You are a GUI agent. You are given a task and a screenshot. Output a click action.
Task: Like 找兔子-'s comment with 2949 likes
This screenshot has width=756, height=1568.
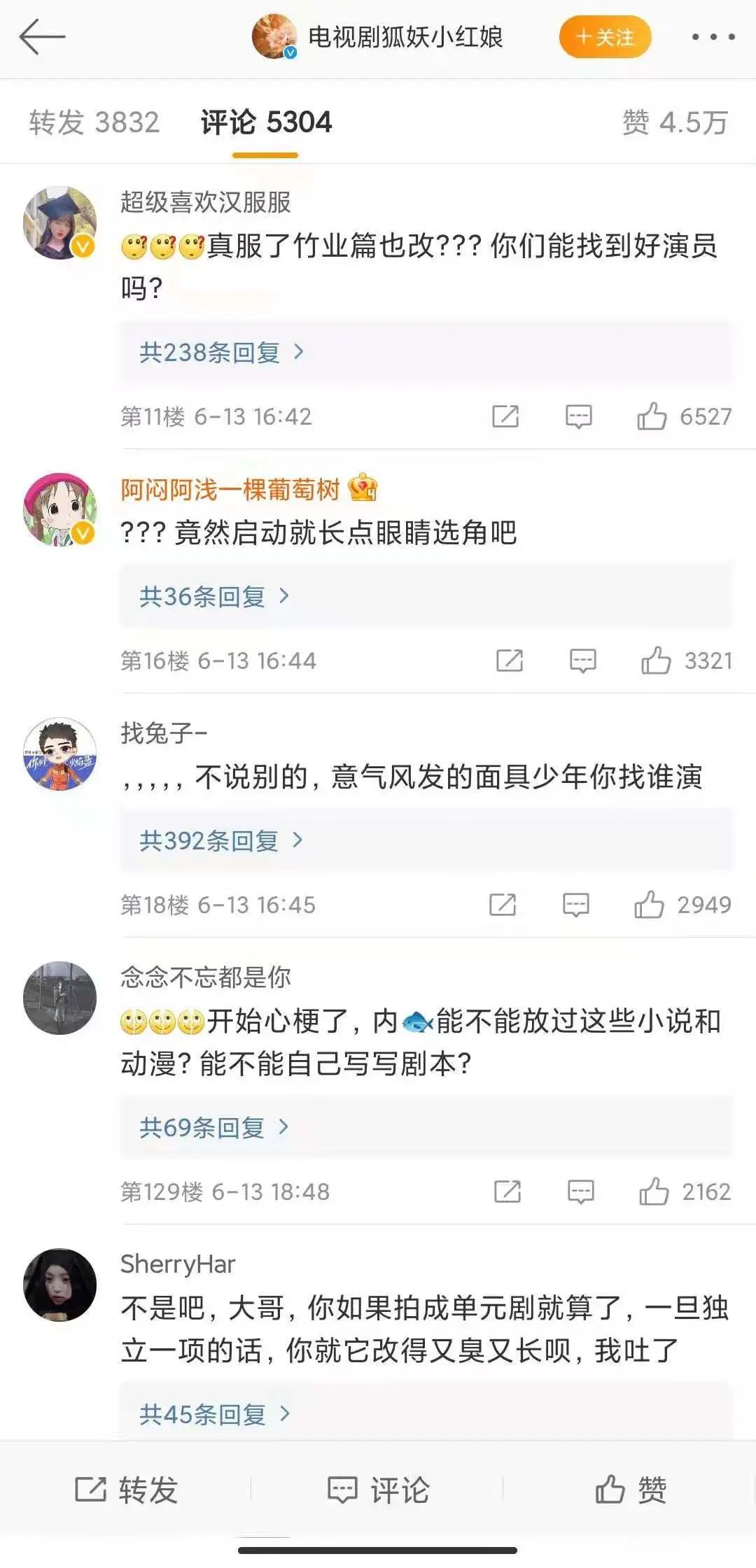point(649,905)
